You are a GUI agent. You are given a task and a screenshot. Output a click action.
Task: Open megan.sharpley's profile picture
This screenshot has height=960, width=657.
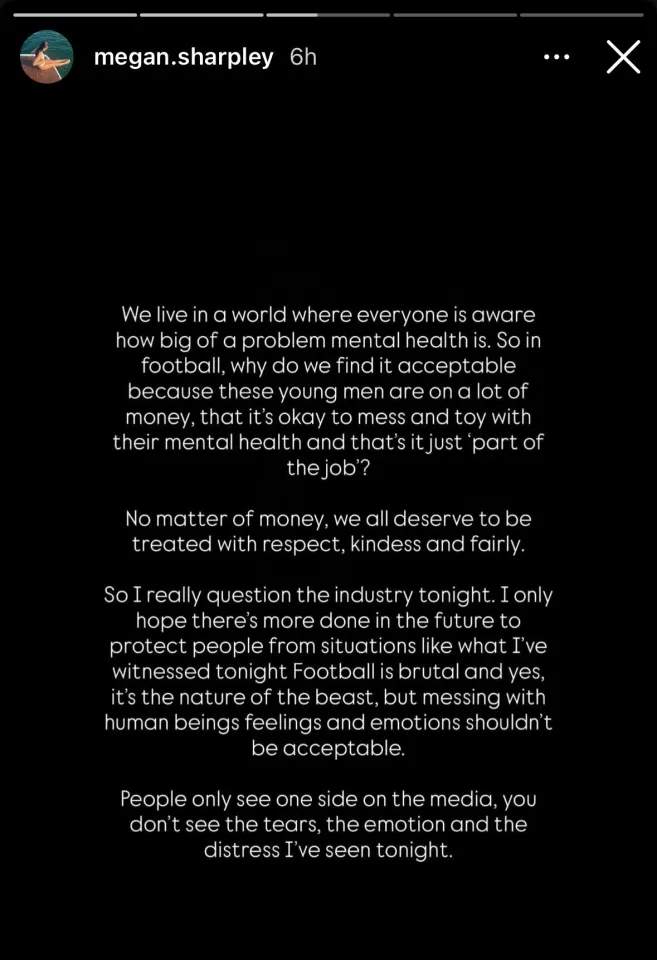(46, 57)
